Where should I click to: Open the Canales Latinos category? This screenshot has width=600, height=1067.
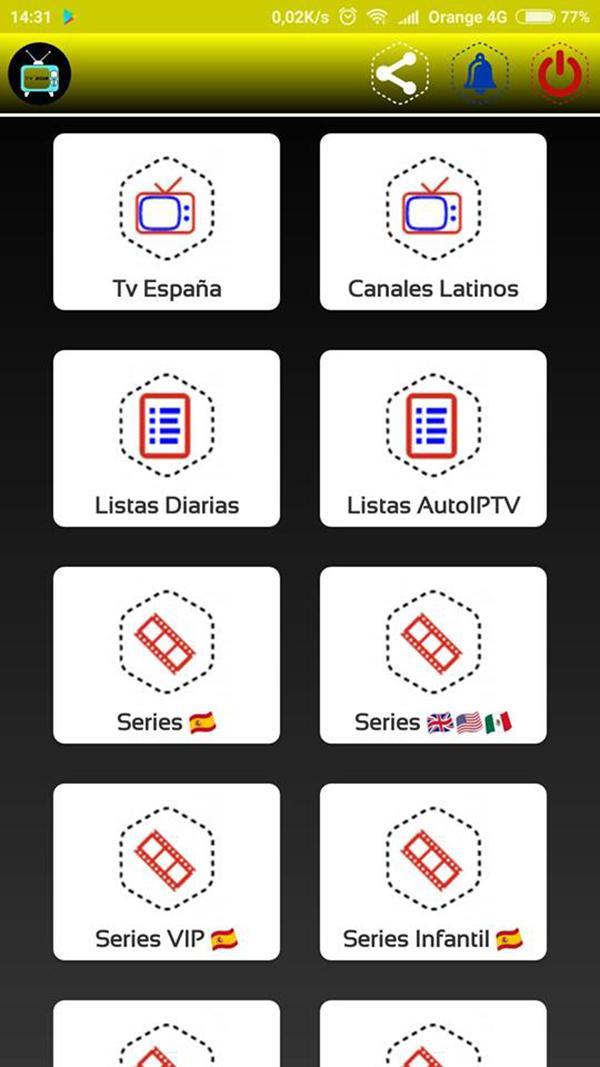click(433, 222)
